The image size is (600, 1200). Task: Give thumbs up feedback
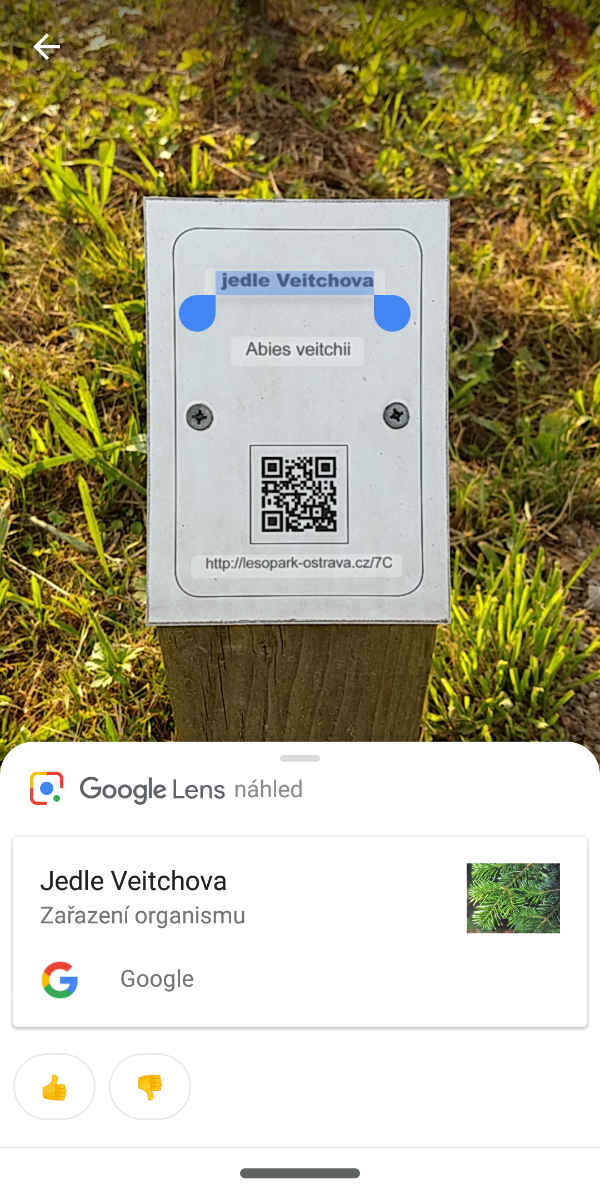pyautogui.click(x=54, y=1086)
